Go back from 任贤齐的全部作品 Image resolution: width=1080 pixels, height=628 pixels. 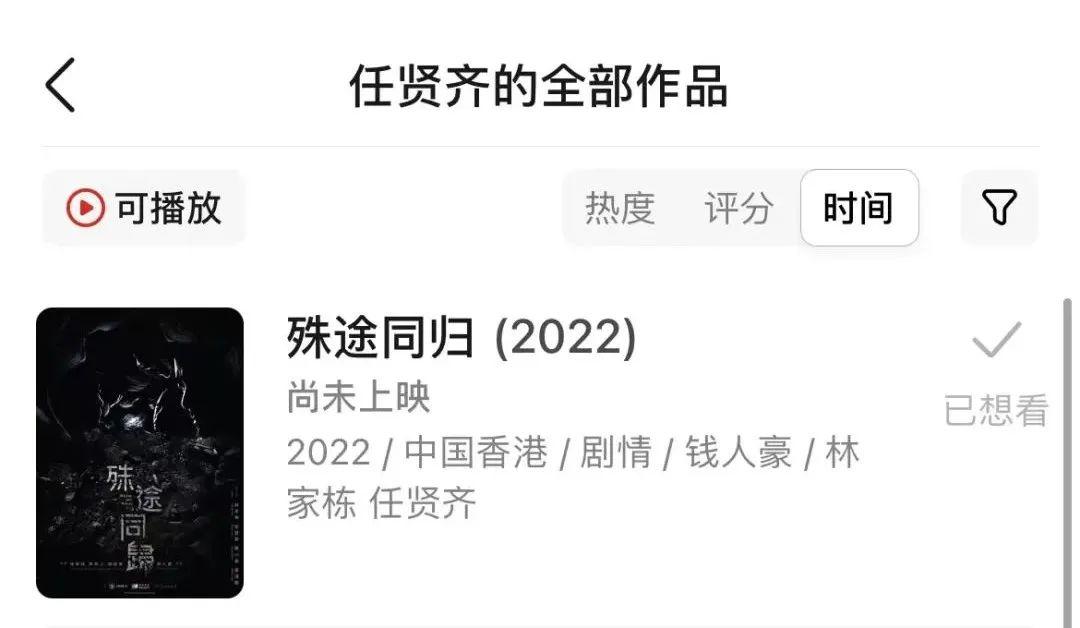[60, 86]
